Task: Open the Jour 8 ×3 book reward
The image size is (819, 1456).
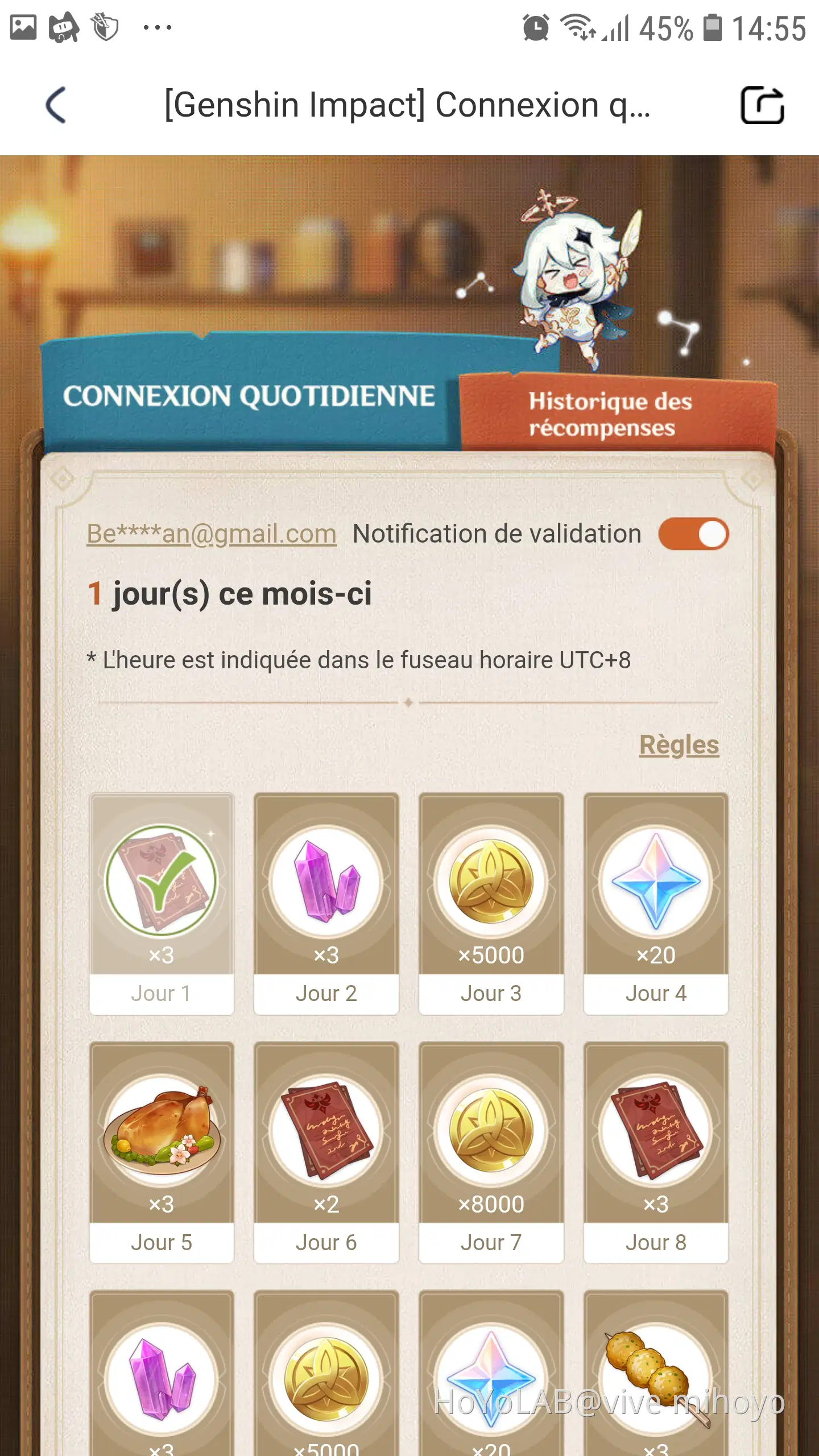Action: (x=656, y=1152)
